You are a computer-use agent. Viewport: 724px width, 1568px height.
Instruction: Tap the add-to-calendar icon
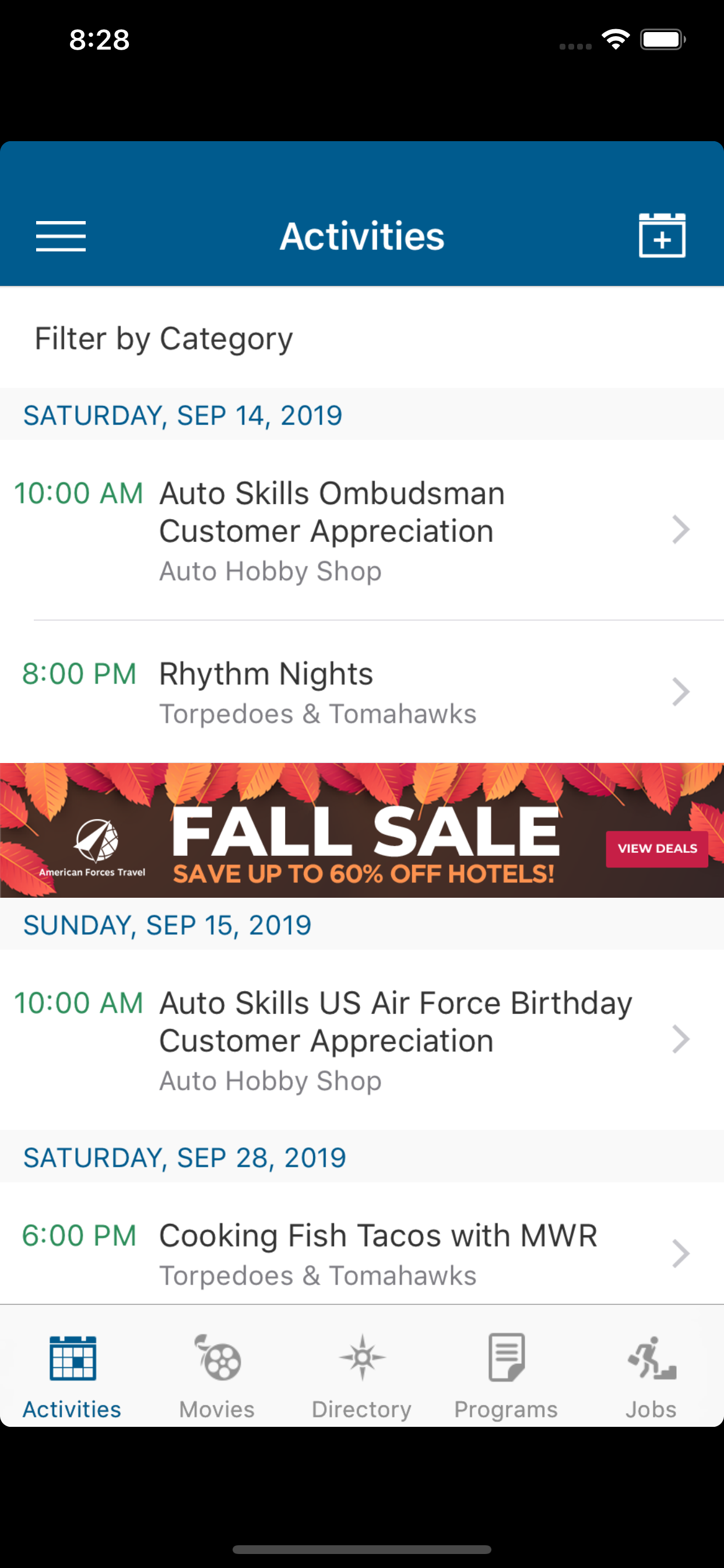(x=662, y=236)
